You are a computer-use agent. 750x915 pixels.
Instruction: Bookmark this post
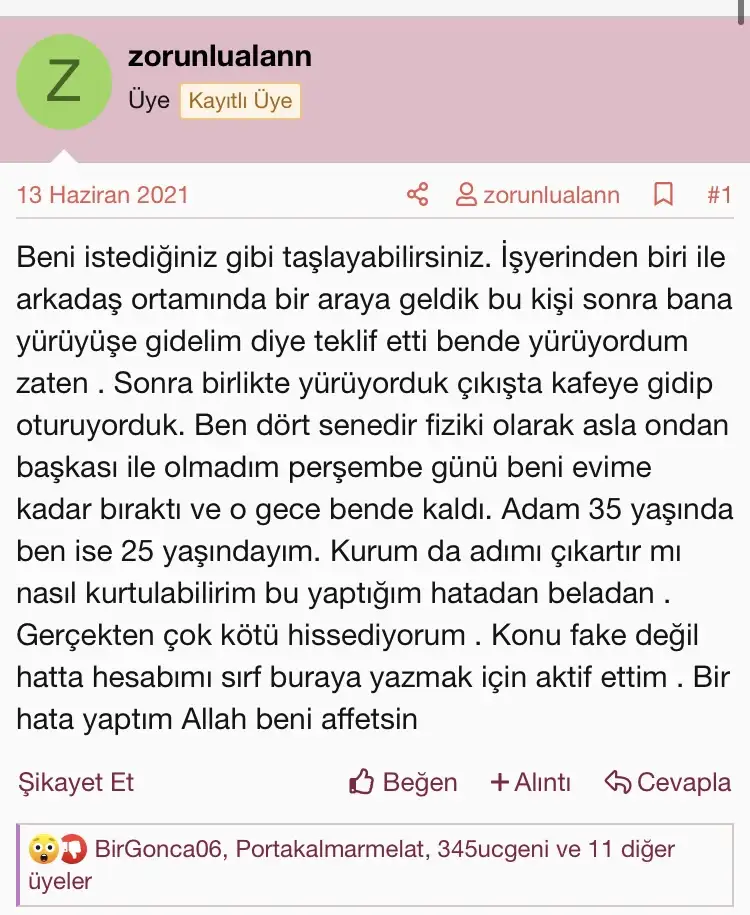(x=663, y=195)
